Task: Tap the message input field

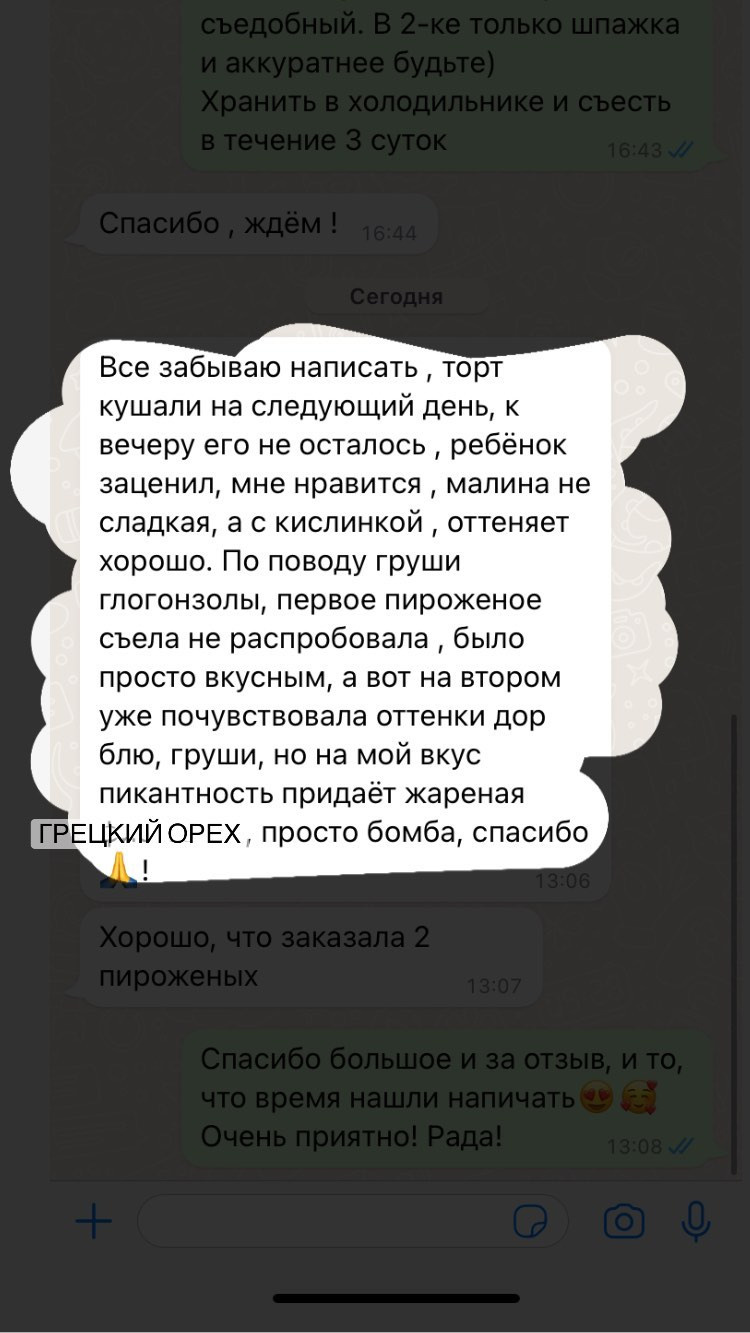Action: (x=330, y=1221)
